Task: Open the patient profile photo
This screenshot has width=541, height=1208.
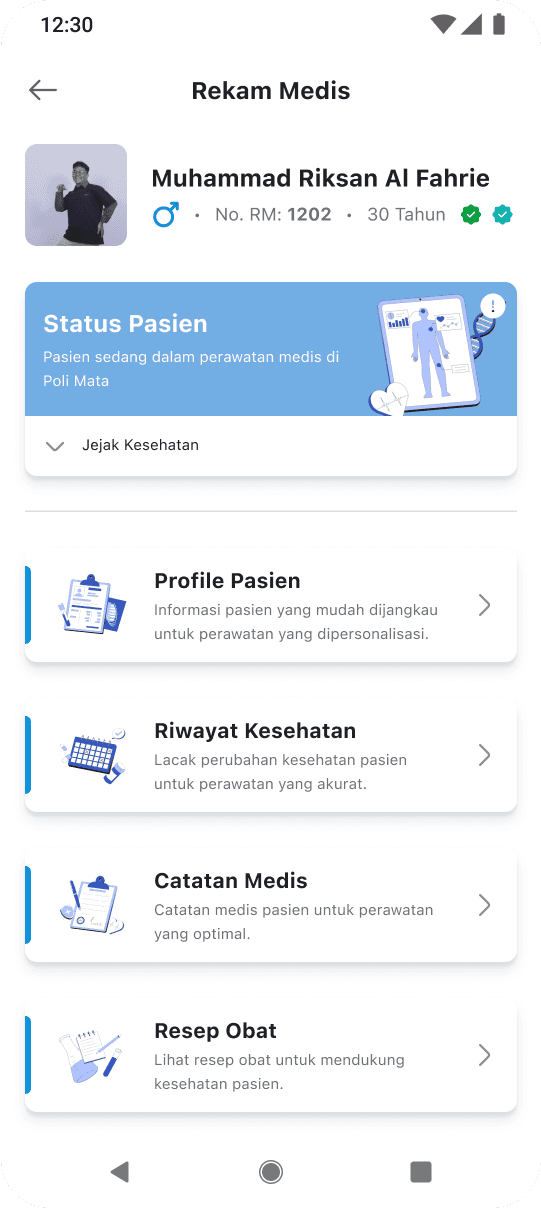Action: [x=76, y=195]
